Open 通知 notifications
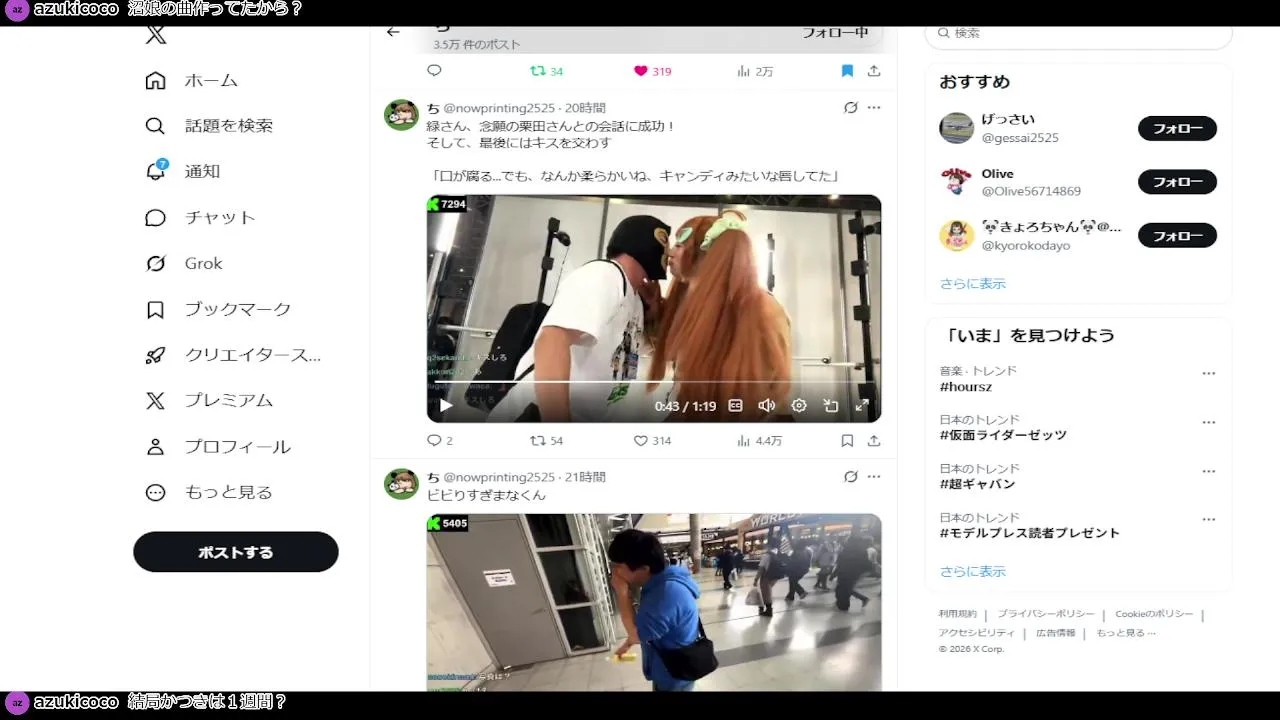The height and width of the screenshot is (720, 1280). pos(182,171)
